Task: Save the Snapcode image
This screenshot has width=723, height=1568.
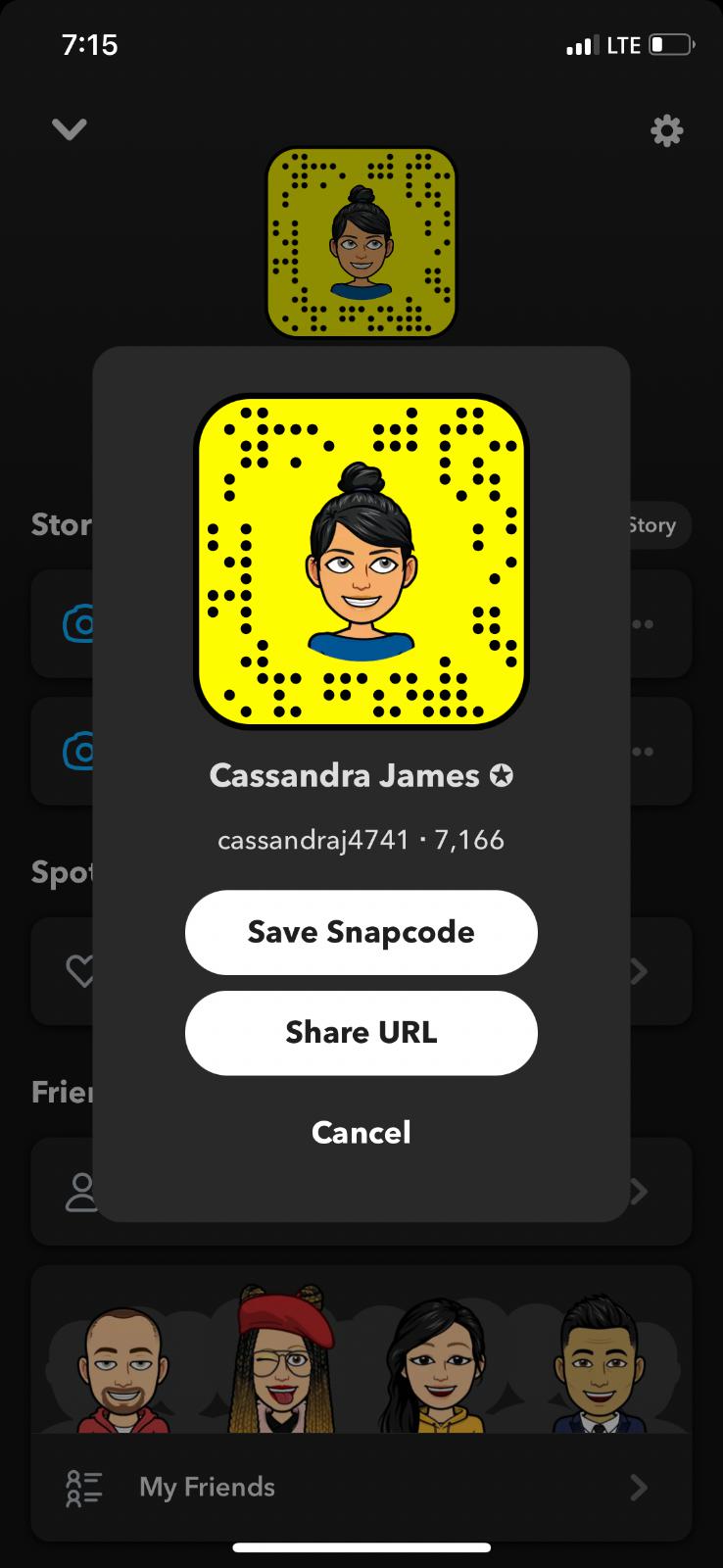Action: coord(361,932)
